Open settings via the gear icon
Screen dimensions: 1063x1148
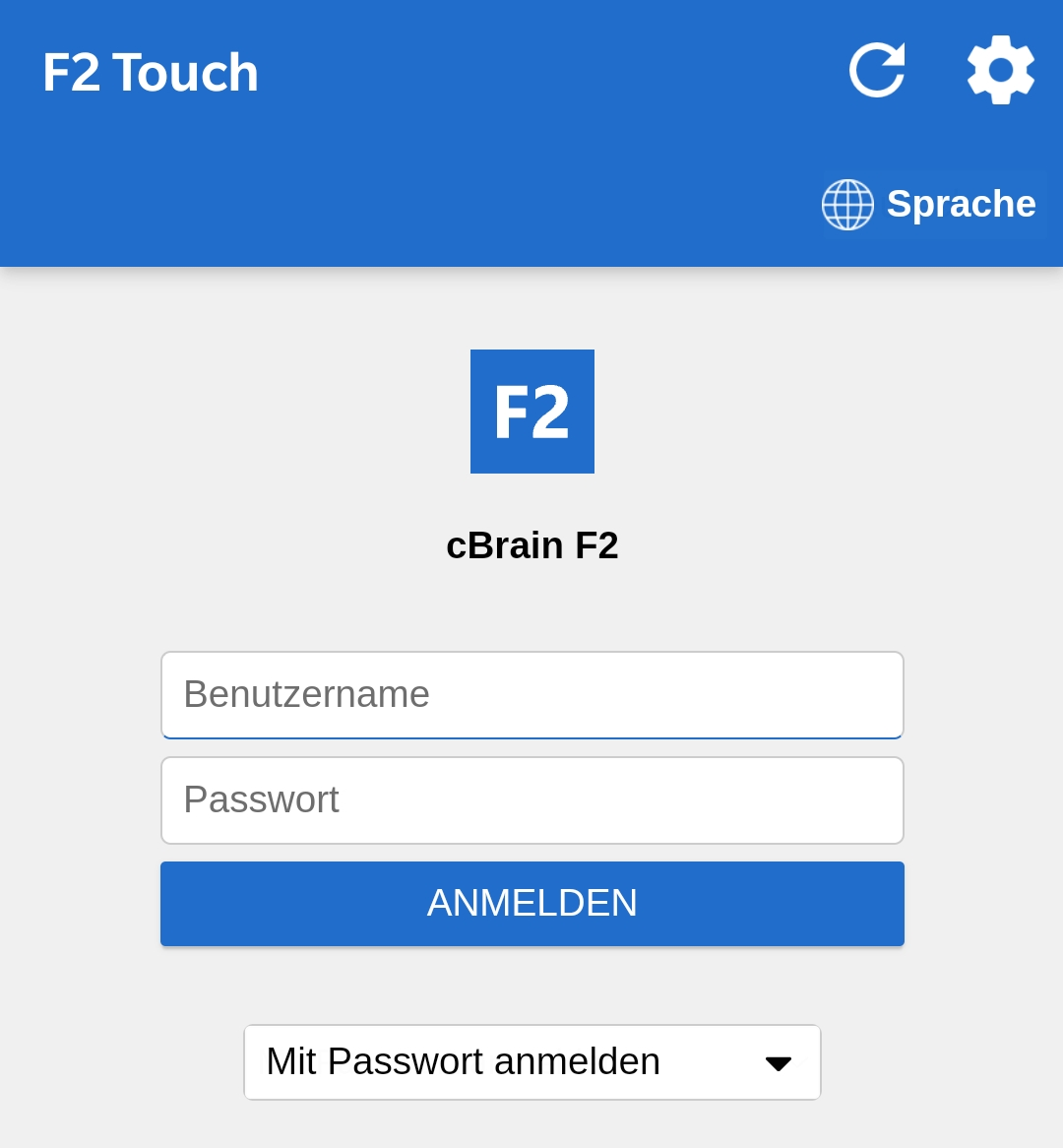pyautogui.click(x=1000, y=70)
